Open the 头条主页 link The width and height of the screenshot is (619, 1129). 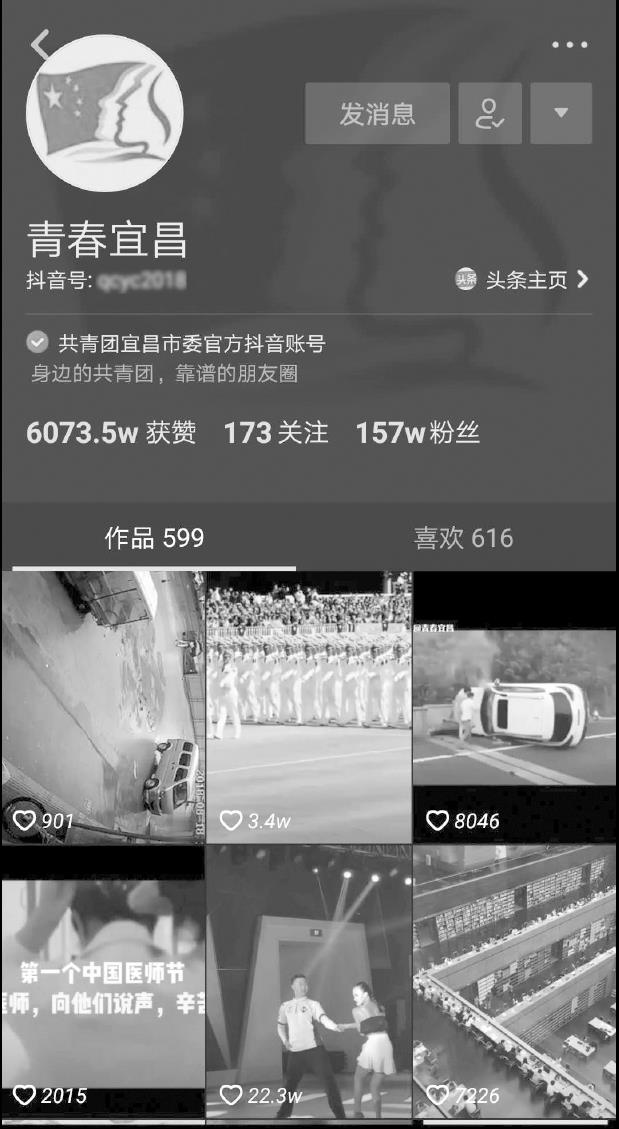[524, 280]
